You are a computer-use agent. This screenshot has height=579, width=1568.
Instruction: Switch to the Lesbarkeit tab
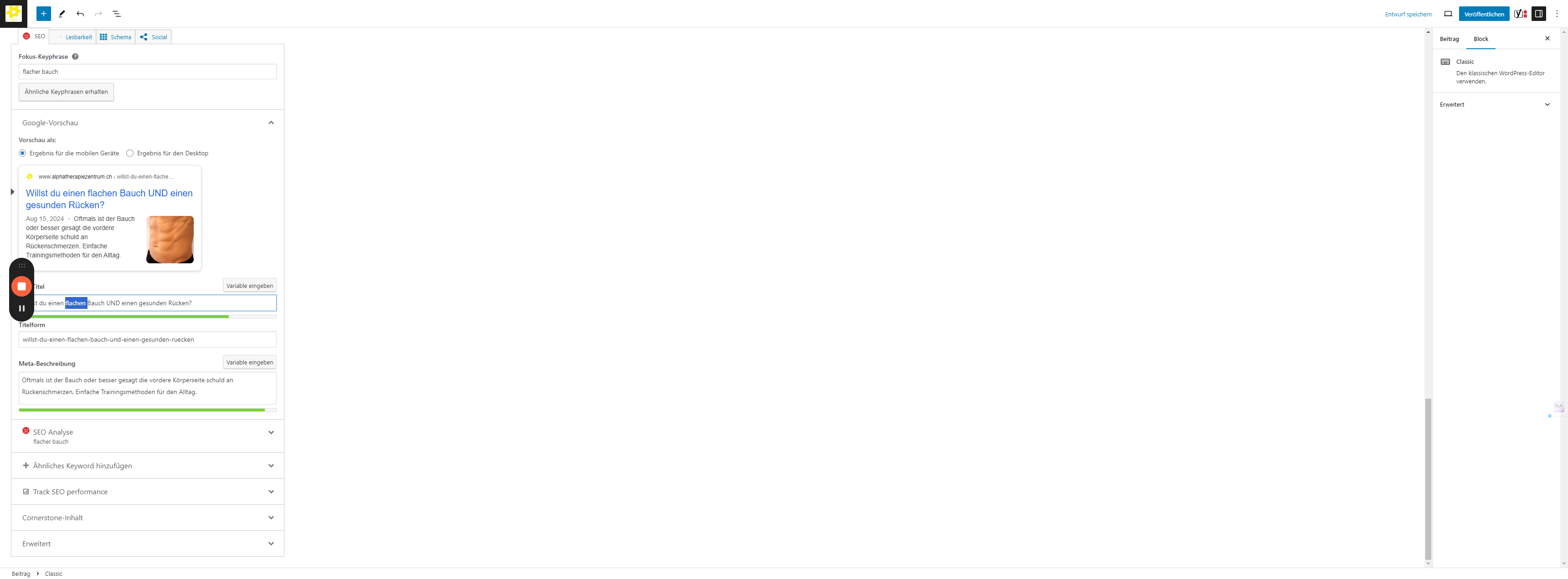point(77,37)
